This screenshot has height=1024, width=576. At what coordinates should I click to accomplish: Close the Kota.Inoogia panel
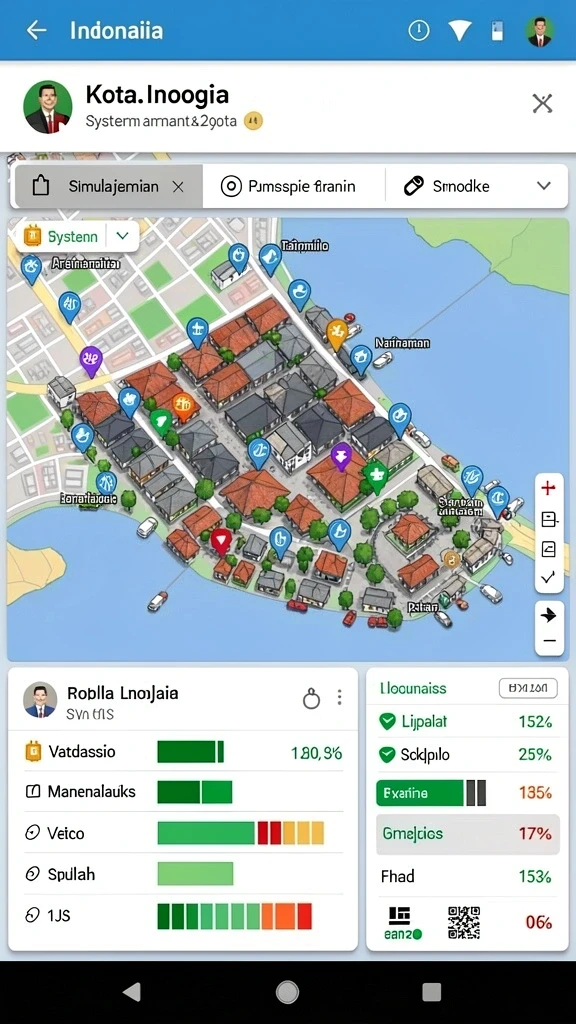[542, 103]
